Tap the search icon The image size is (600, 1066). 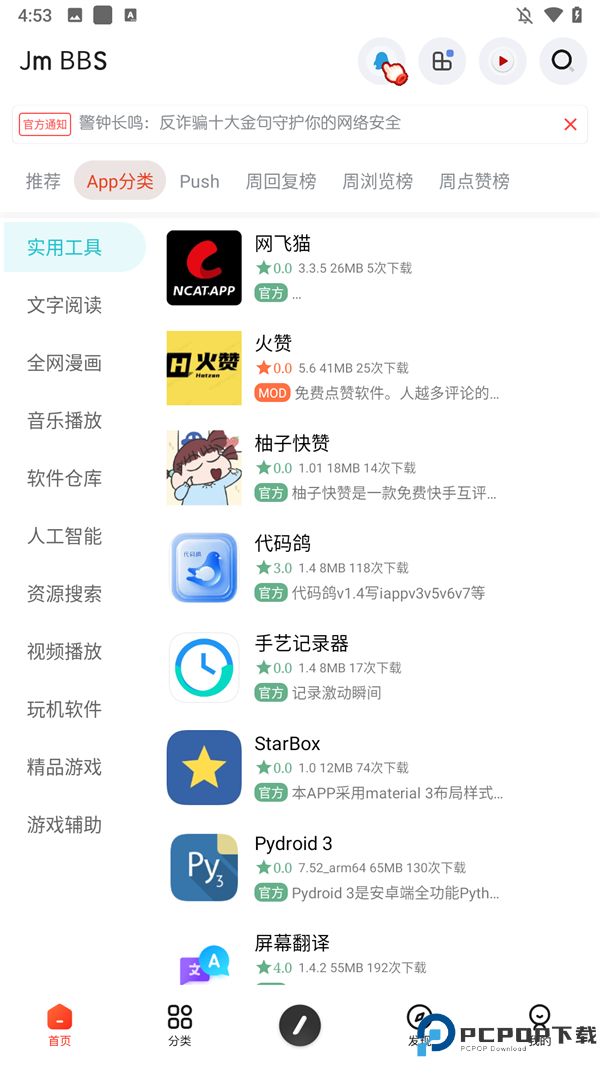(x=562, y=62)
